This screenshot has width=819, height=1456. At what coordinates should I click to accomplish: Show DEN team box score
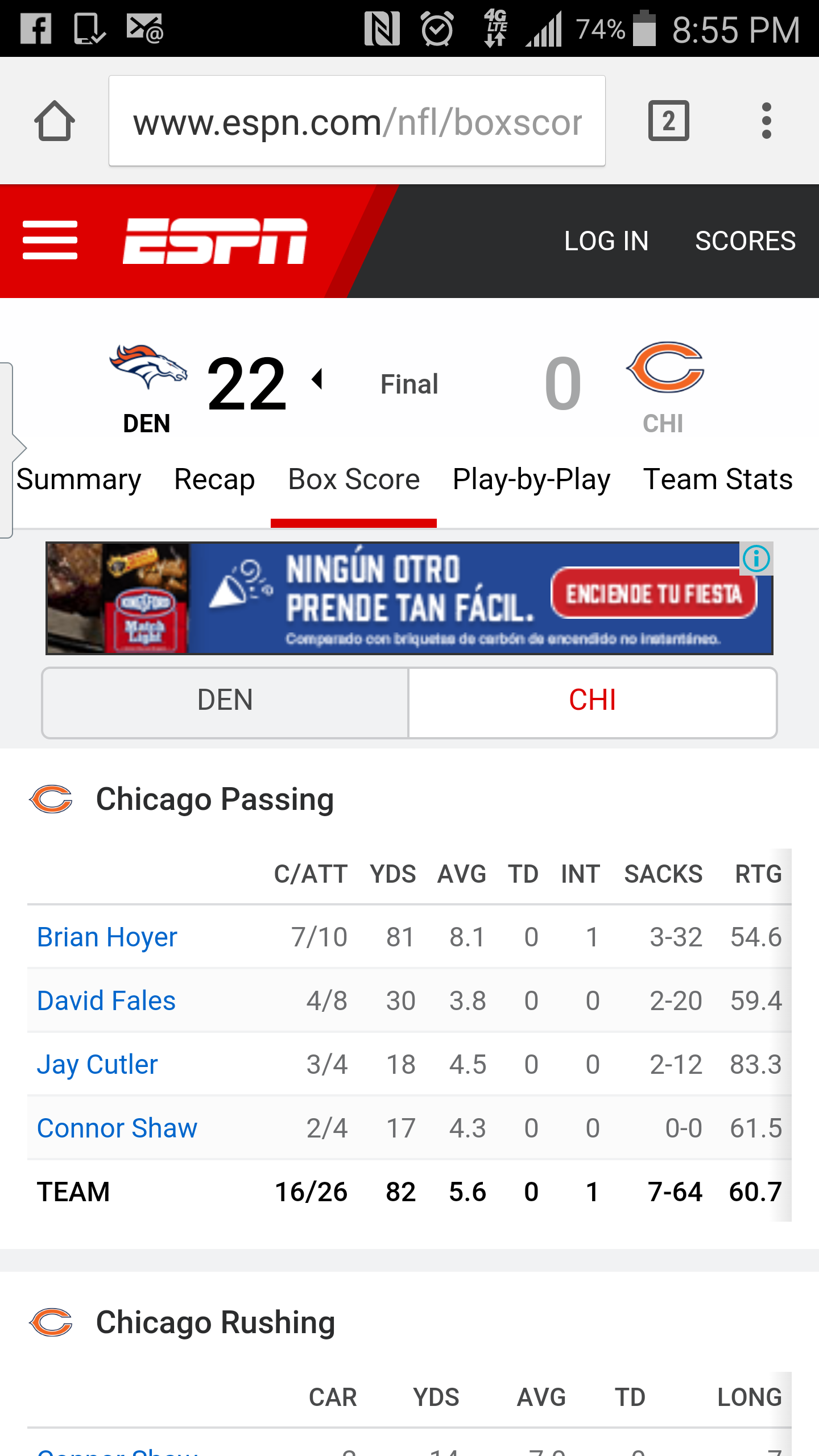(225, 700)
